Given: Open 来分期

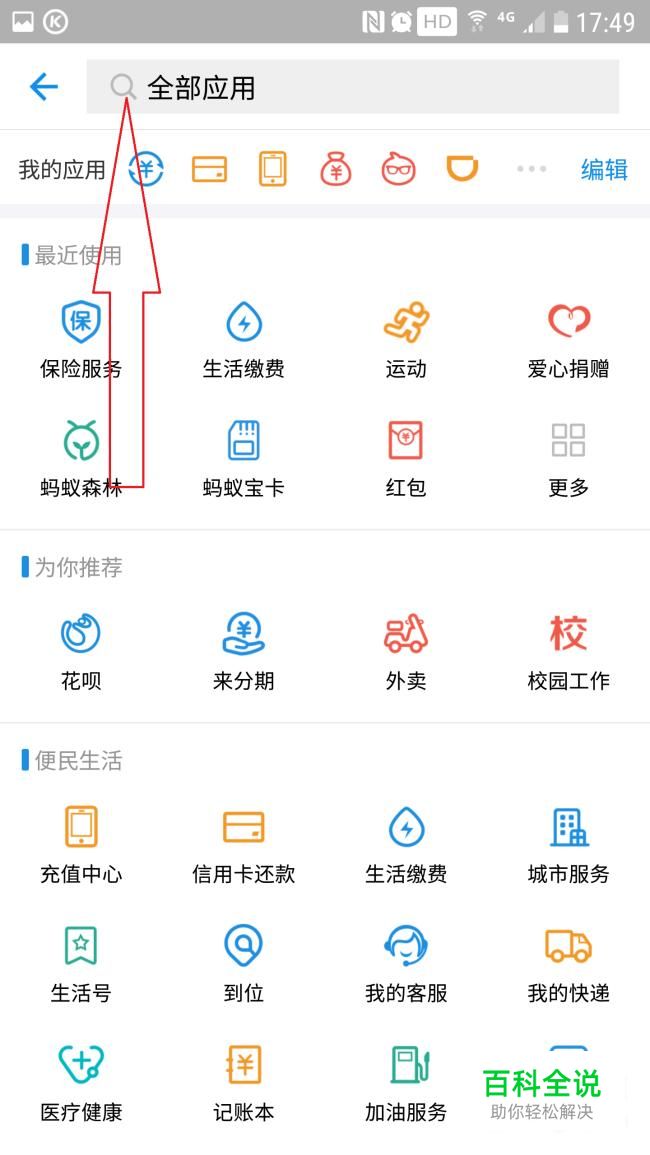Looking at the screenshot, I should point(243,652).
